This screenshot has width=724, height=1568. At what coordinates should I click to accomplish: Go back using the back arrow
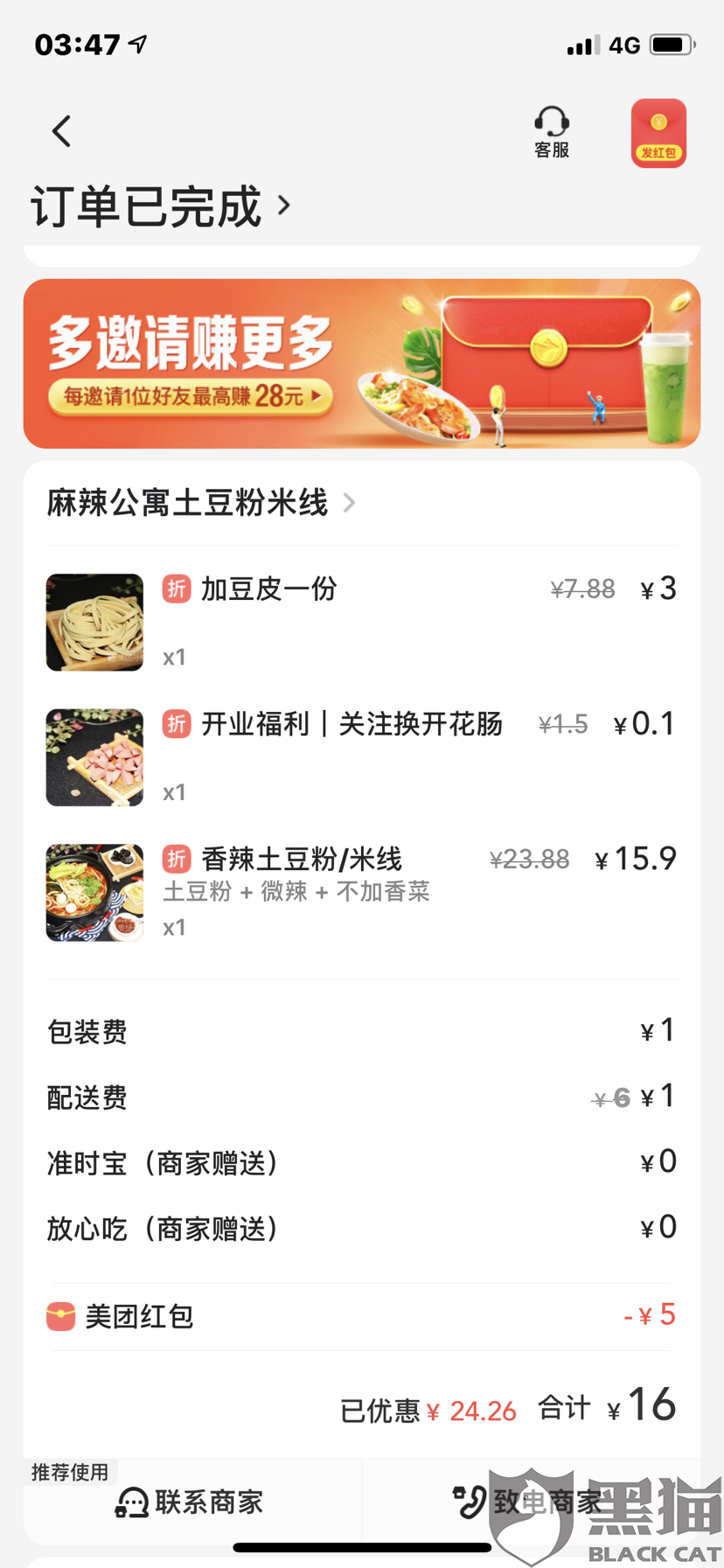[x=61, y=132]
